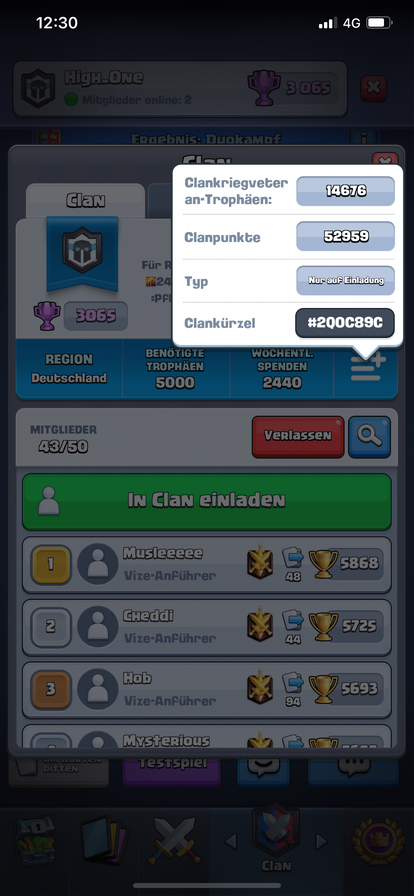Close the clan info window

click(385, 159)
